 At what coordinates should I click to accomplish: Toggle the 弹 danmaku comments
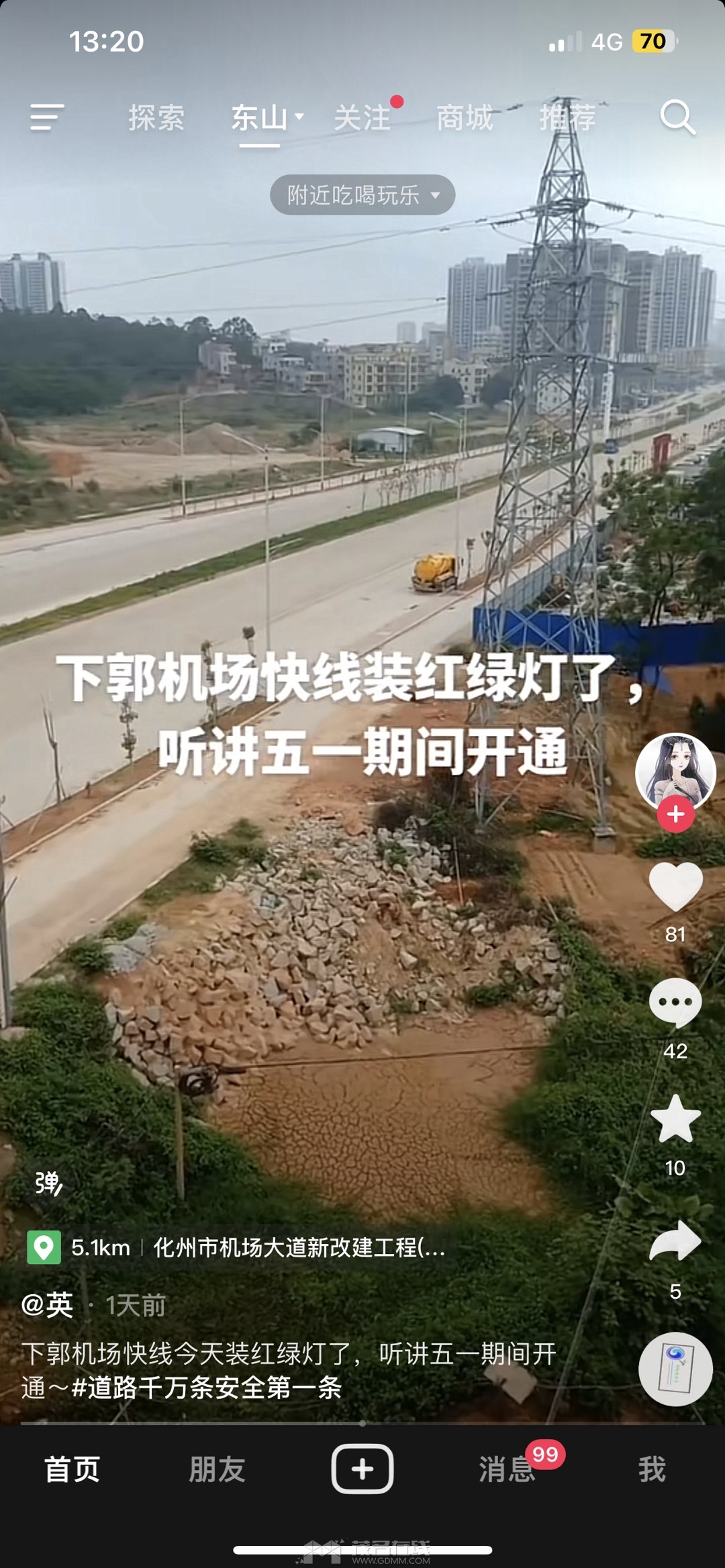coord(48,1183)
